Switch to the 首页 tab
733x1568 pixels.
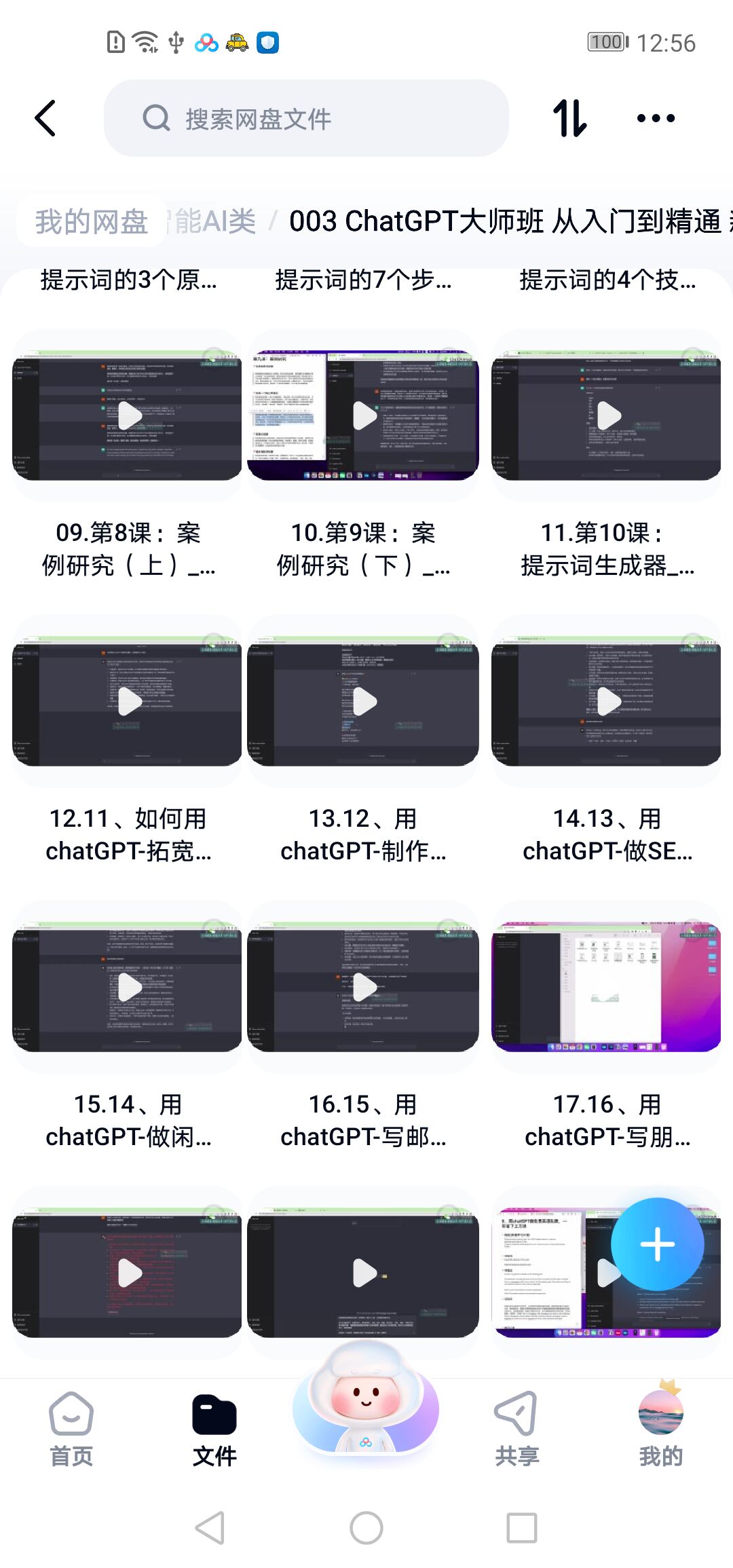(71, 1429)
